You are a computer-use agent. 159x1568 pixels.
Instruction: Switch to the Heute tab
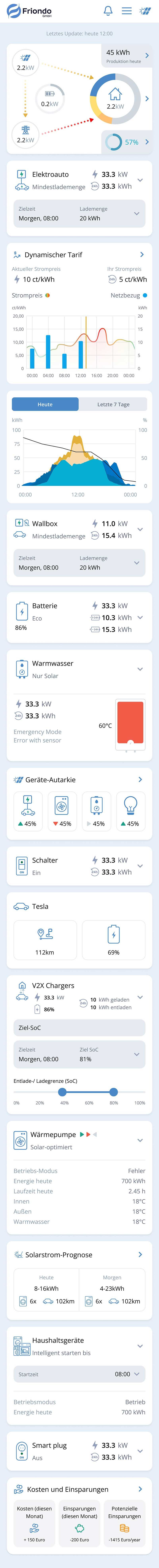tap(45, 404)
